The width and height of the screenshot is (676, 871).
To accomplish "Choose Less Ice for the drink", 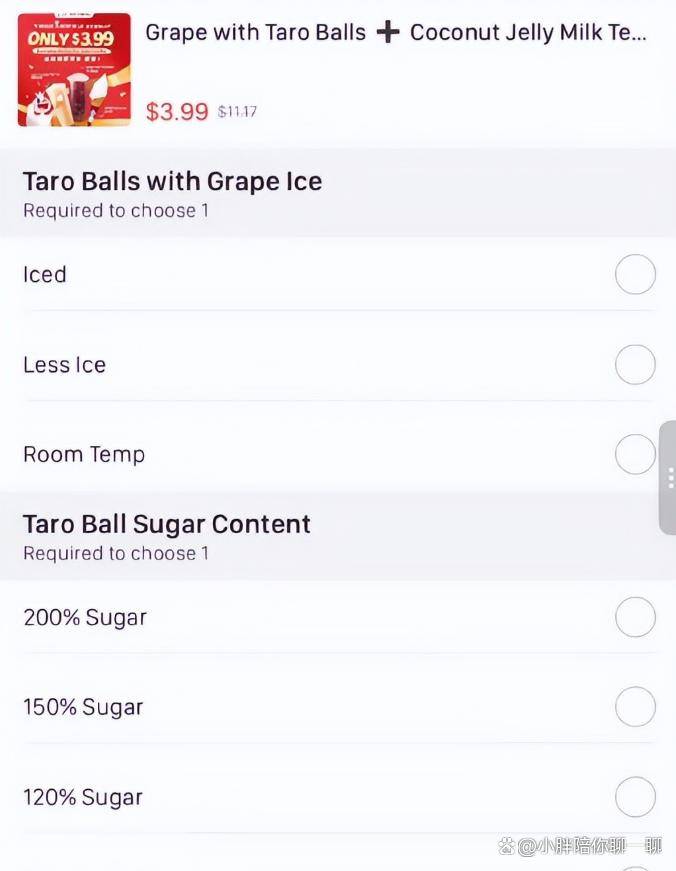I will [x=635, y=365].
